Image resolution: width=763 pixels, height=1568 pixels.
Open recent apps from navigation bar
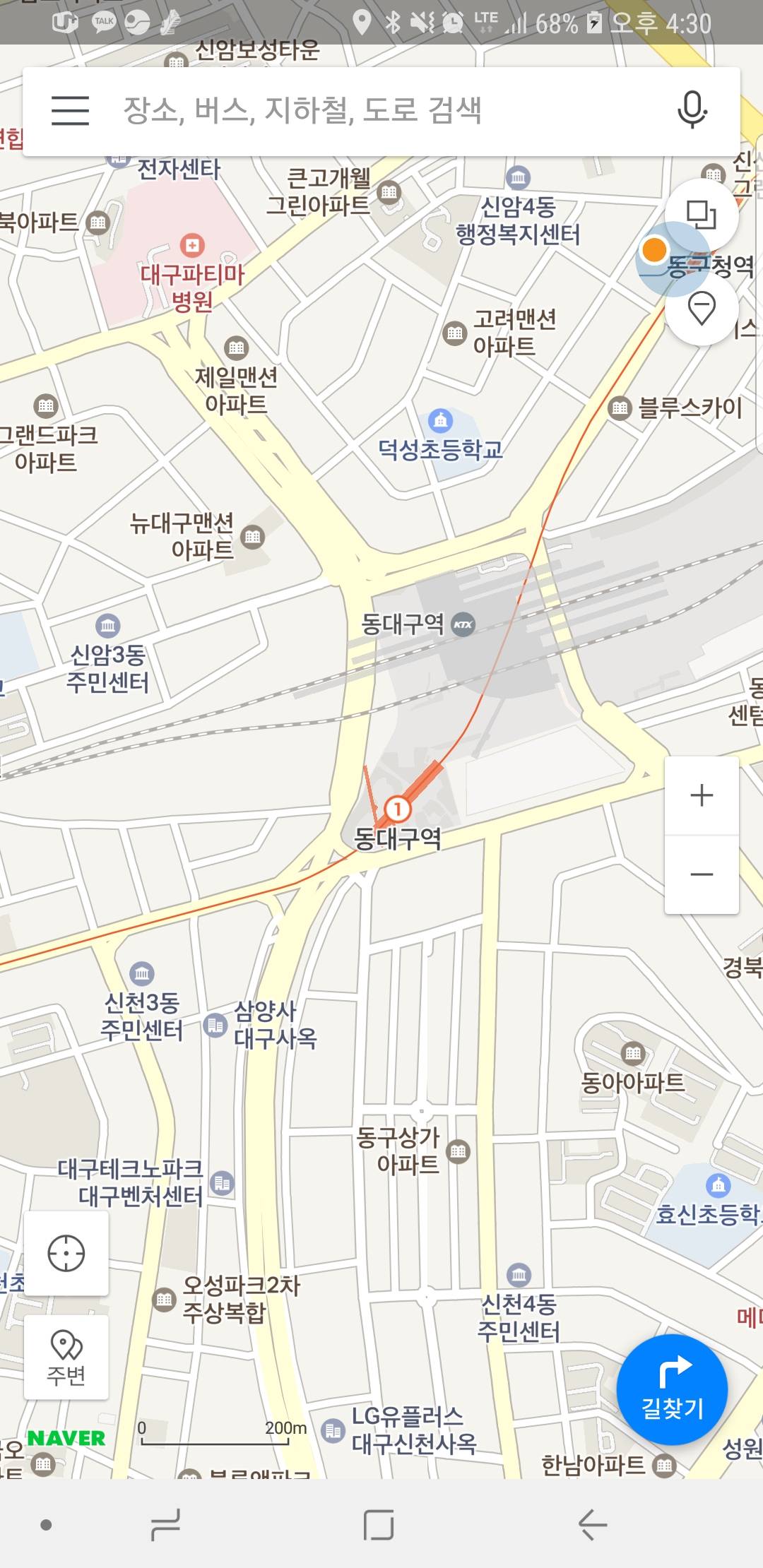[x=165, y=1524]
